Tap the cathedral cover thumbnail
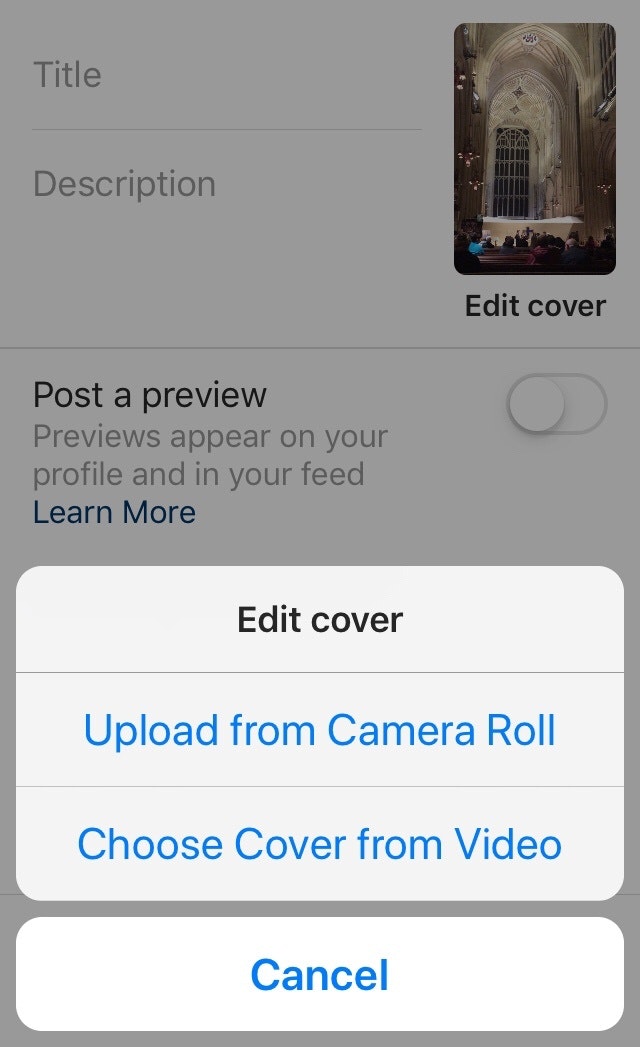Viewport: 640px width, 1047px height. (534, 149)
